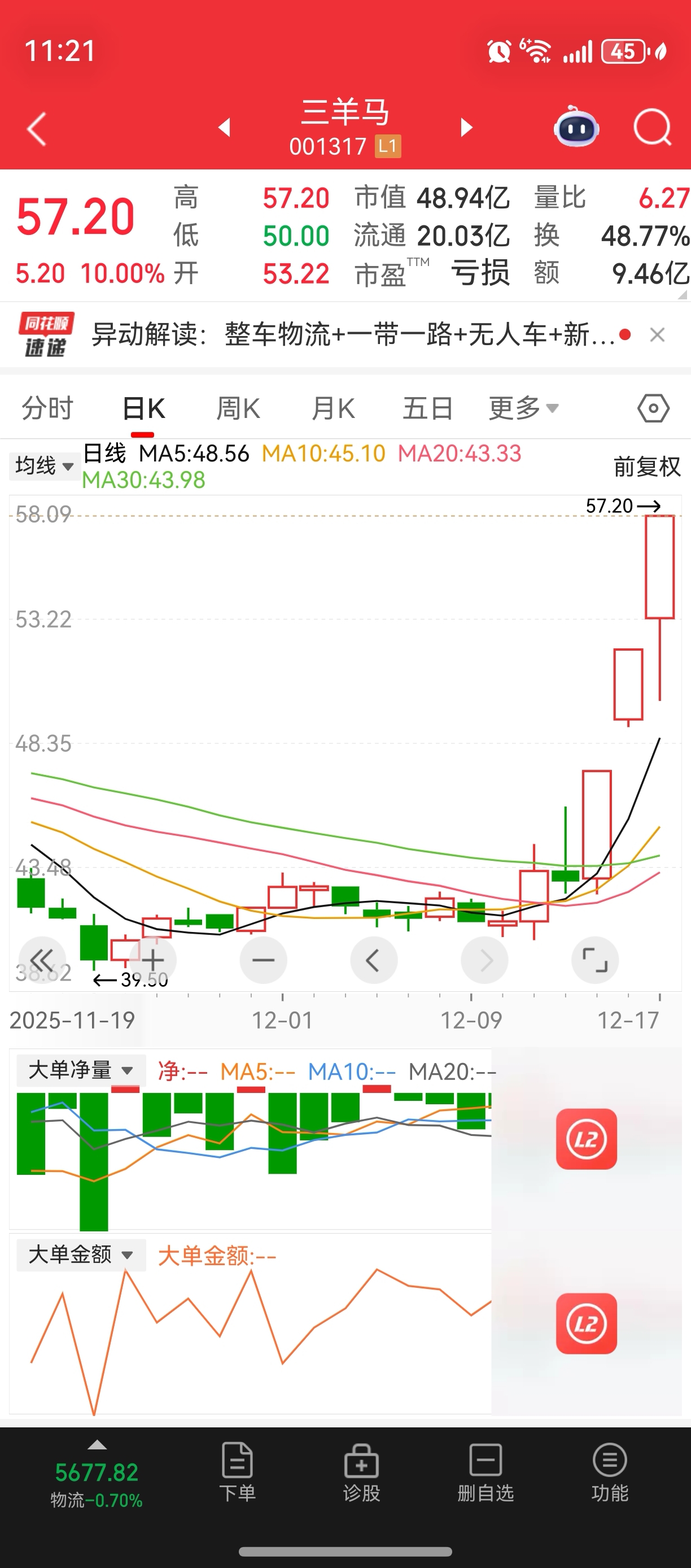Open the search magnifier
Screen dimensions: 691x1568
pyautogui.click(x=652, y=128)
